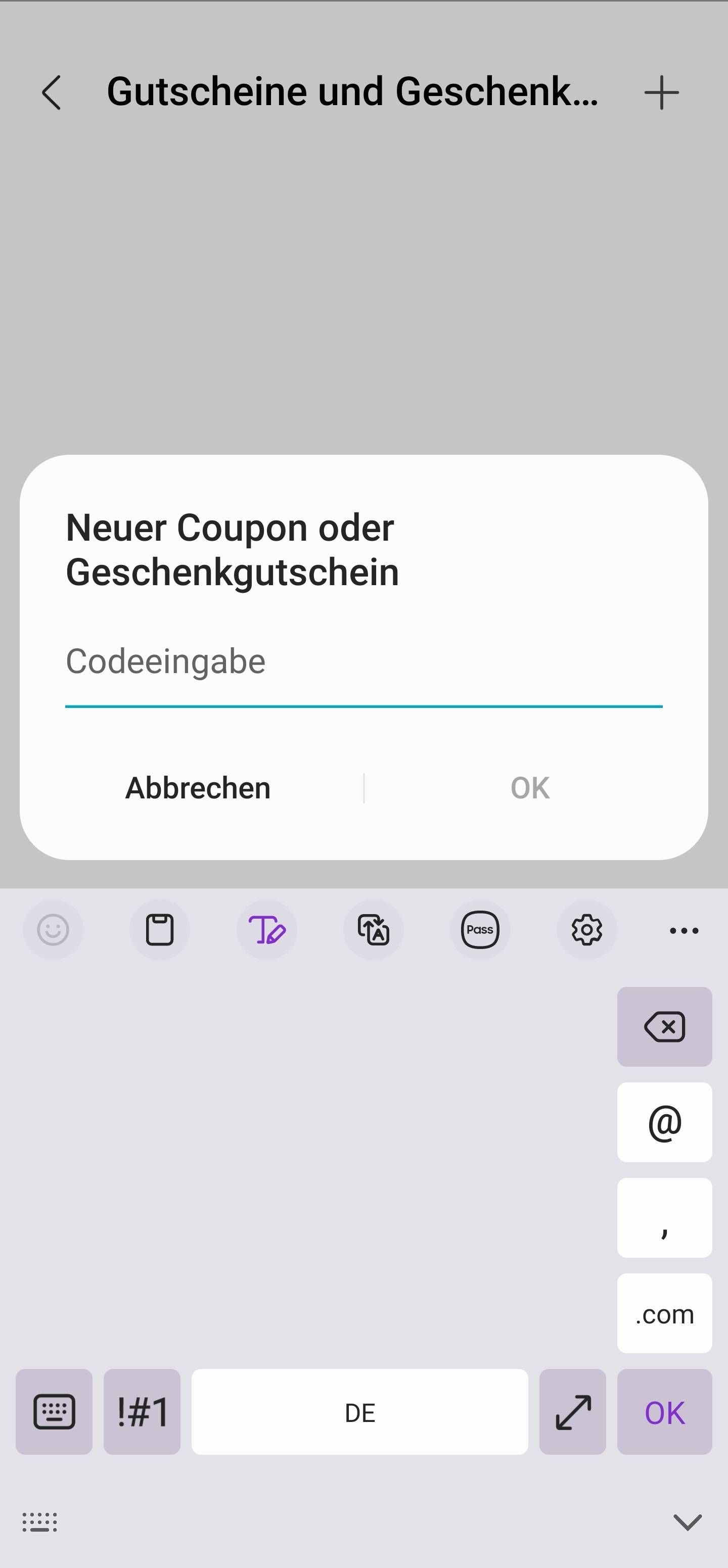Select the text editing tool icon

click(x=267, y=929)
